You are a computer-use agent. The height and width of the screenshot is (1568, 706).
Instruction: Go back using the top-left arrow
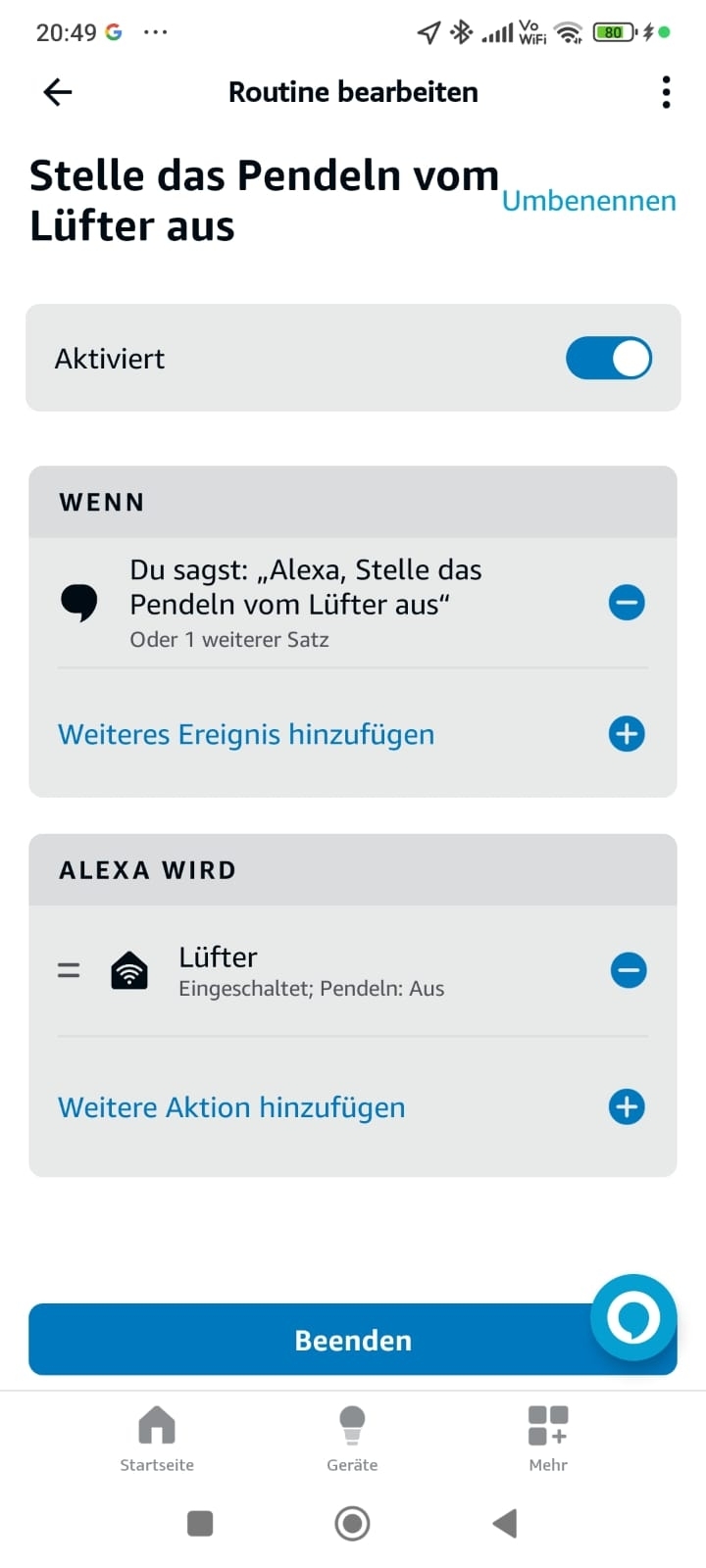58,92
